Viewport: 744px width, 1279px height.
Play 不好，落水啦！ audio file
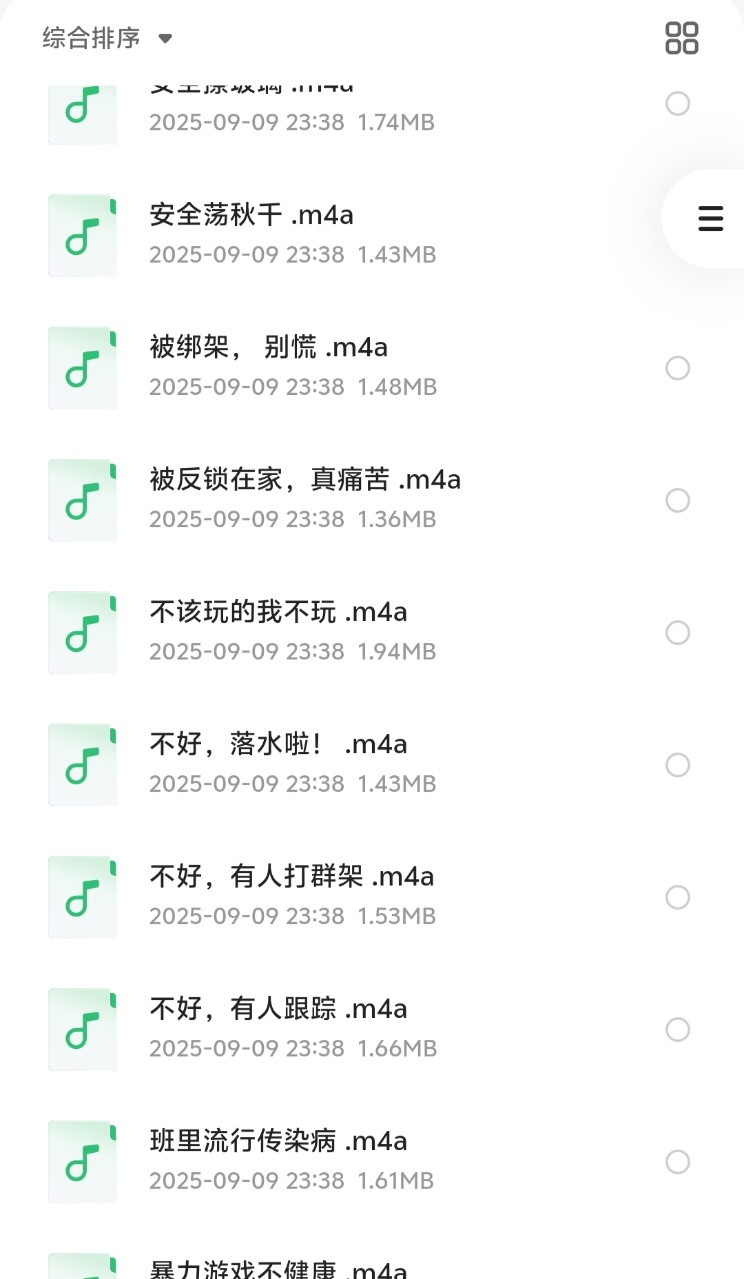point(277,743)
